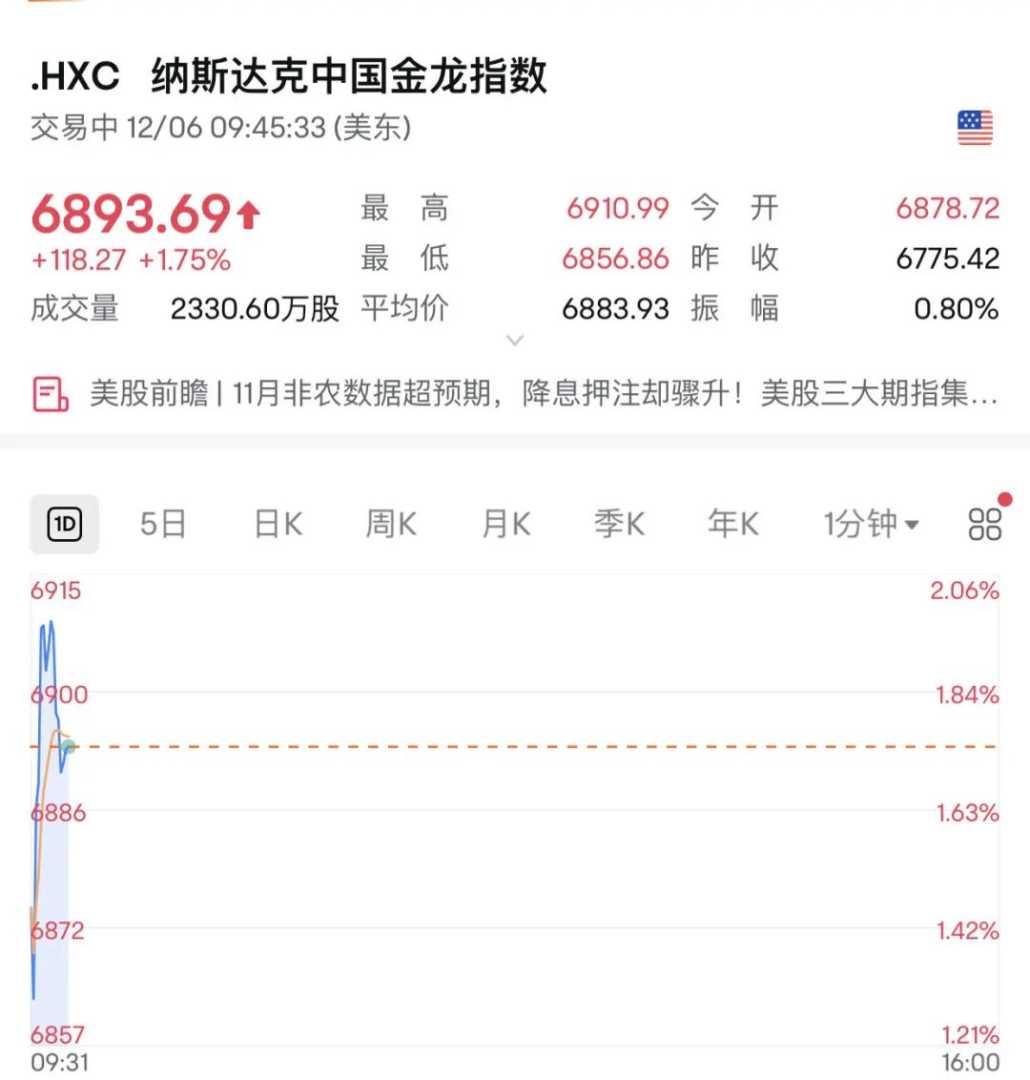This screenshot has width=1030, height=1080.
Task: Switch to the 5日 chart view
Action: (163, 524)
